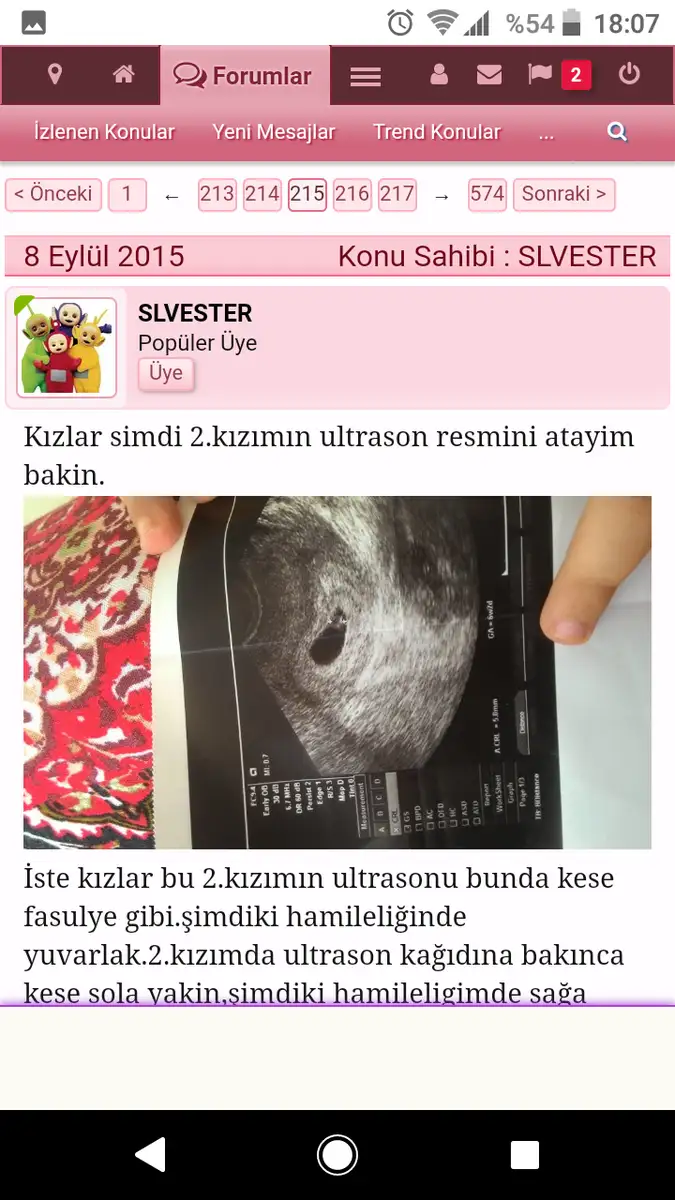
Task: Jump to page 1
Action: click(127, 194)
